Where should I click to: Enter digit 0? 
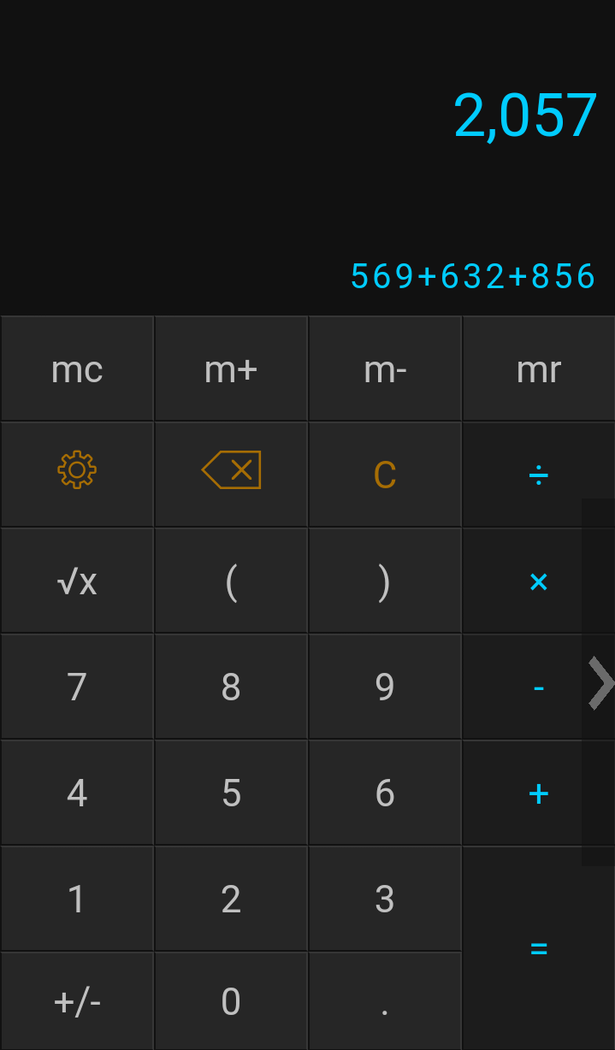[x=231, y=1000]
